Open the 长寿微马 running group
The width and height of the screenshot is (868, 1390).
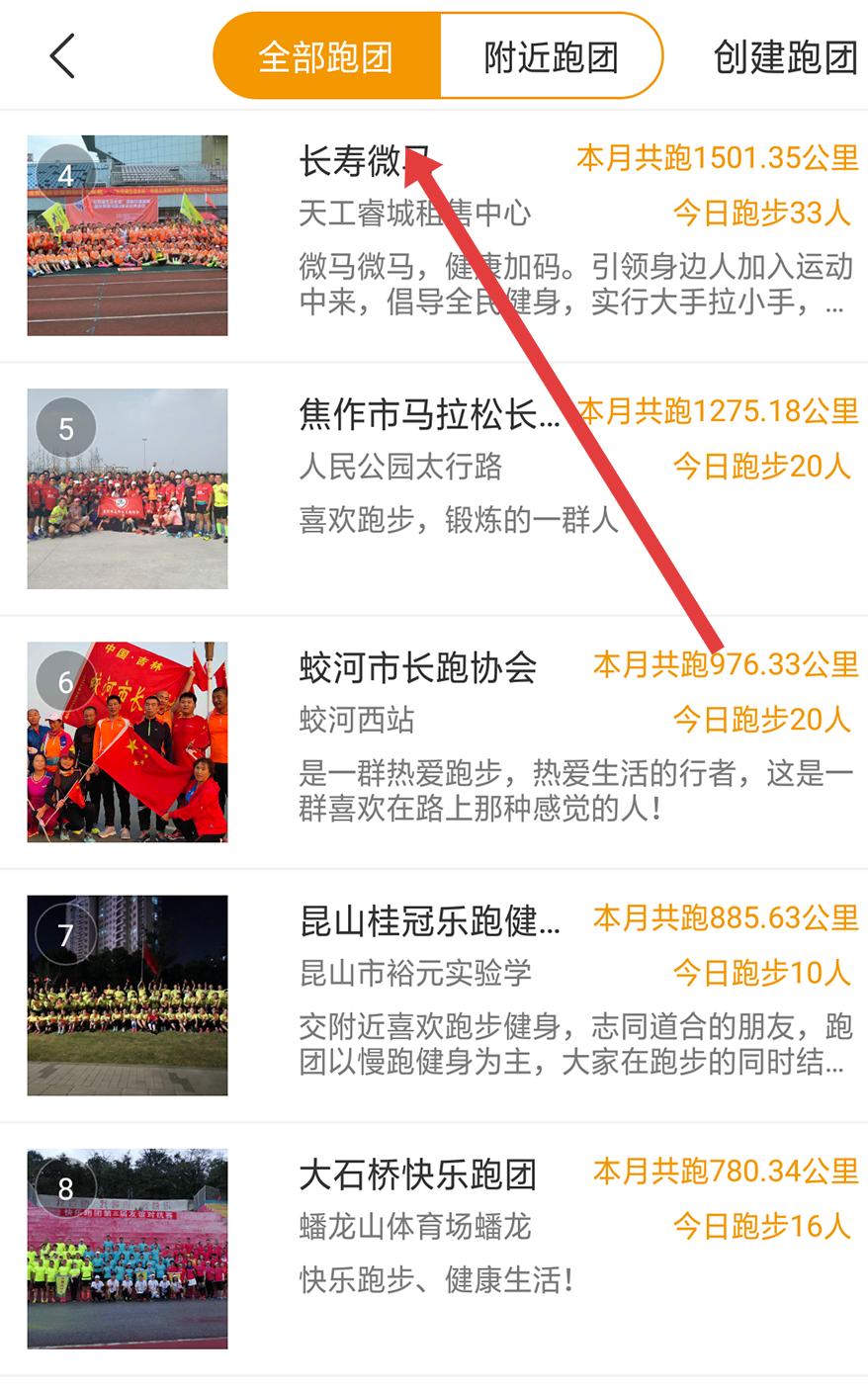tap(366, 162)
